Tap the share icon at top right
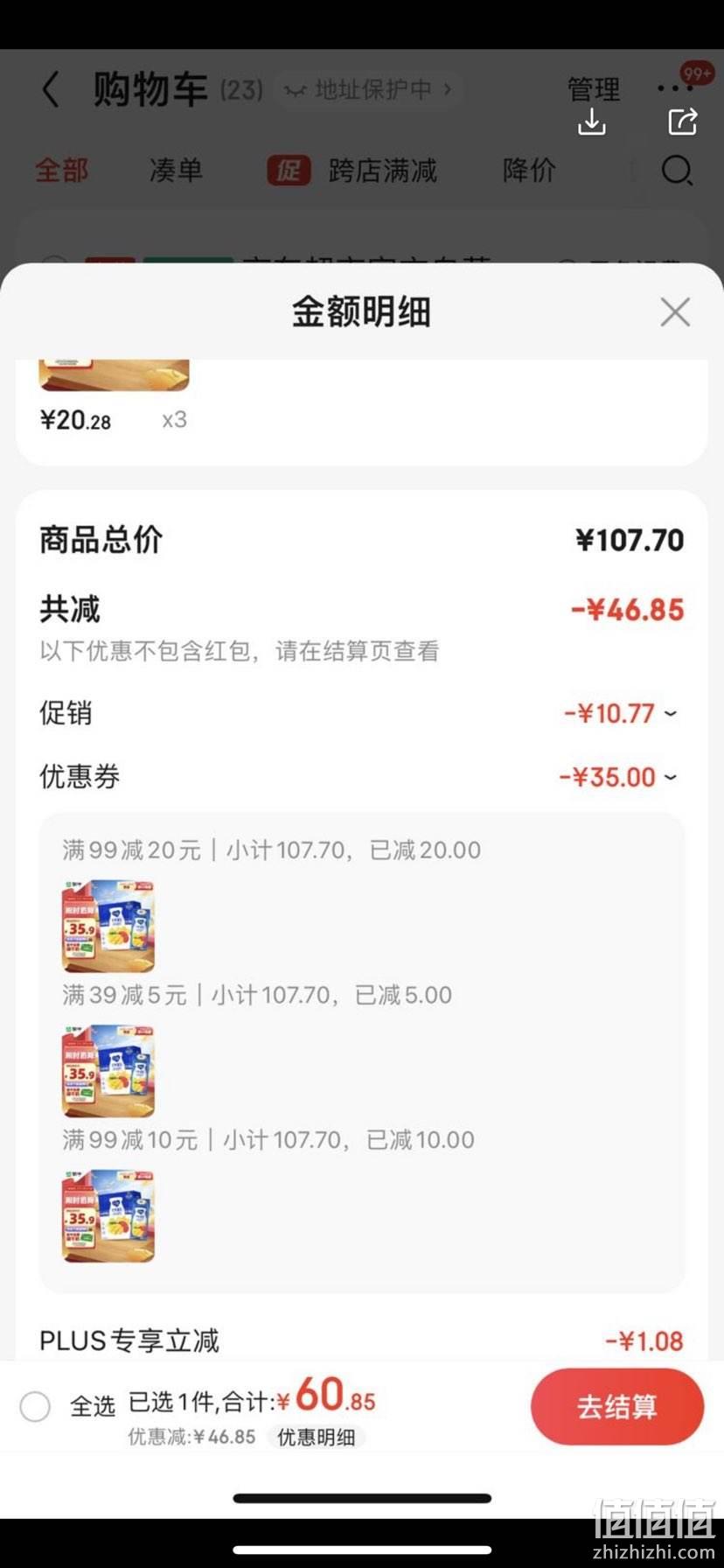724x1568 pixels. [682, 122]
